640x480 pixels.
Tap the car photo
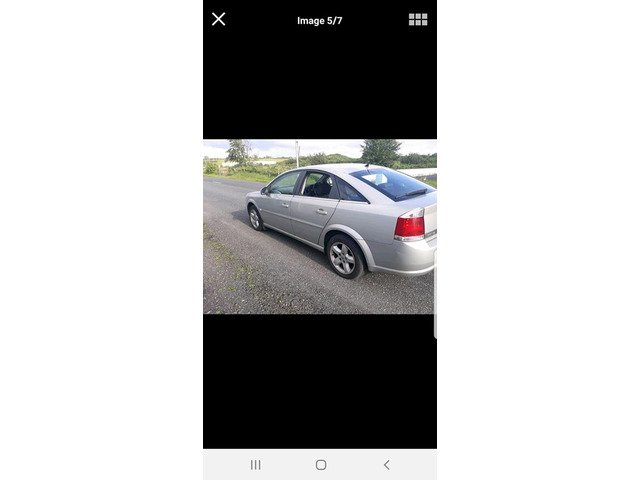[320, 227]
